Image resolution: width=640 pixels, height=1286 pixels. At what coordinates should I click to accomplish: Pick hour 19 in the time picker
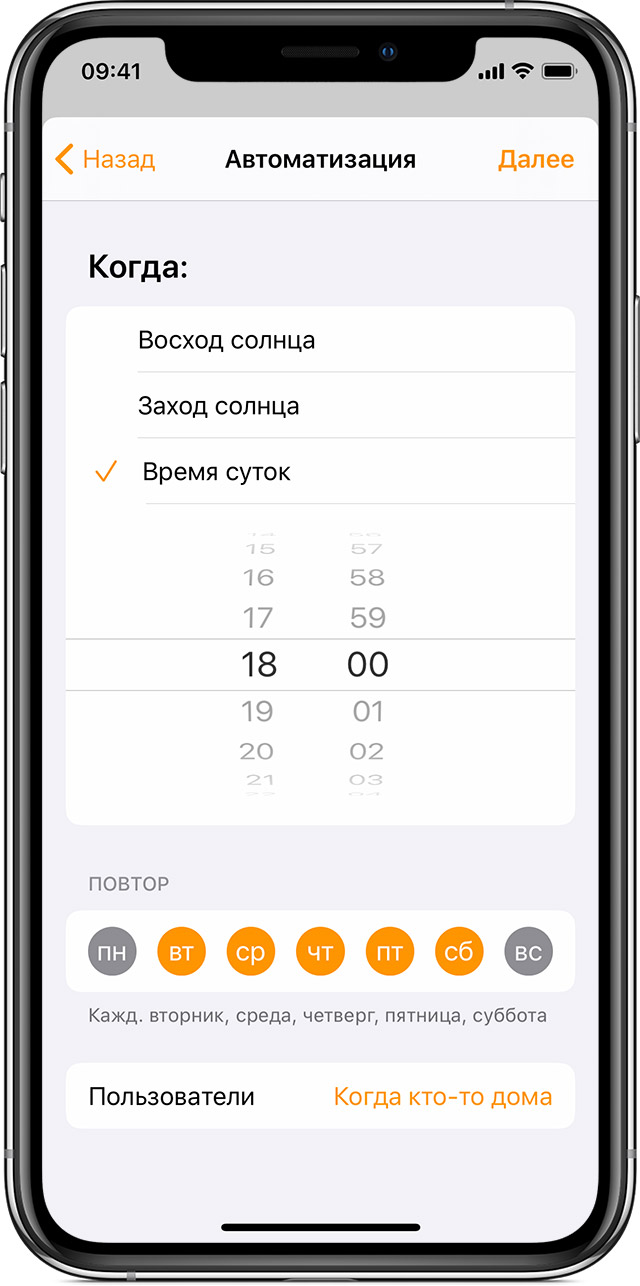coord(258,711)
